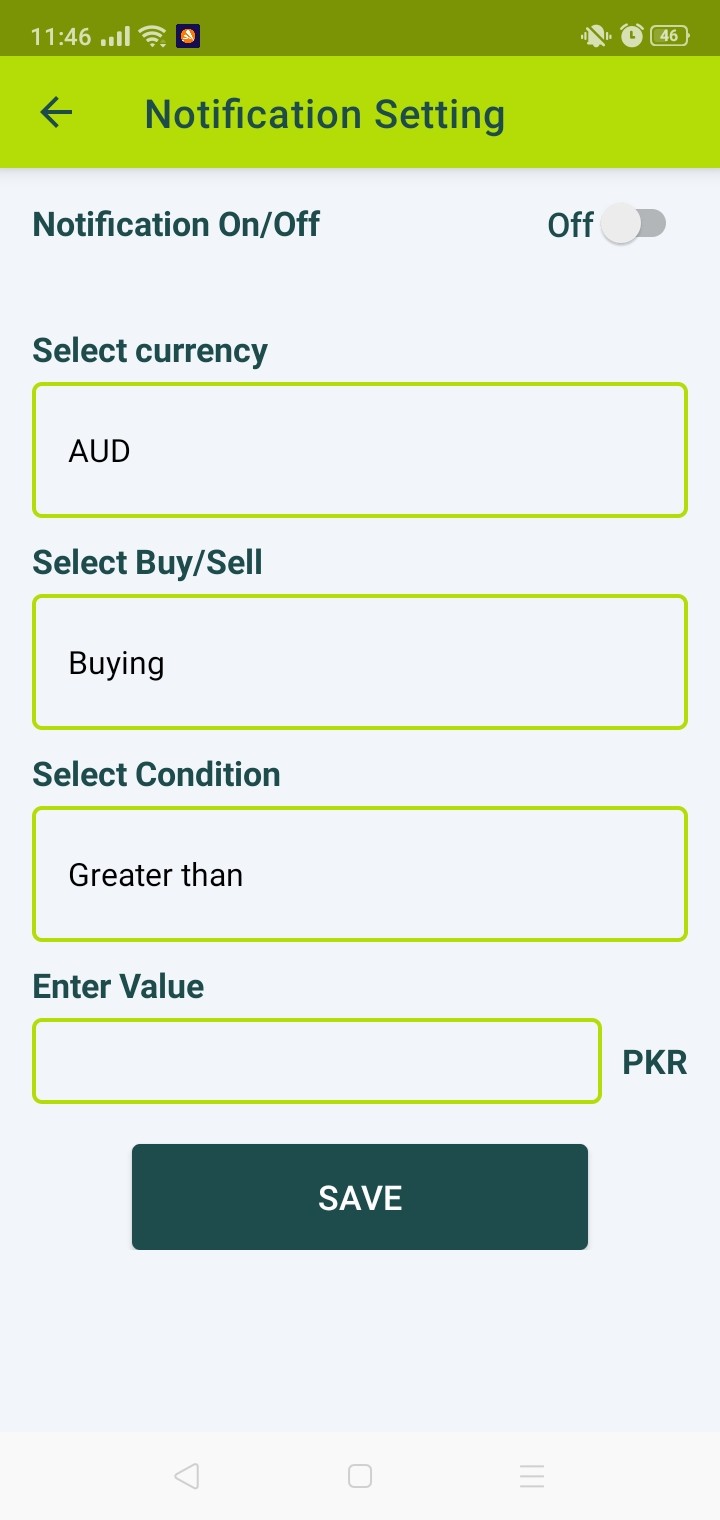The width and height of the screenshot is (720, 1520).
Task: Go back from Notification Setting
Action: [x=56, y=113]
